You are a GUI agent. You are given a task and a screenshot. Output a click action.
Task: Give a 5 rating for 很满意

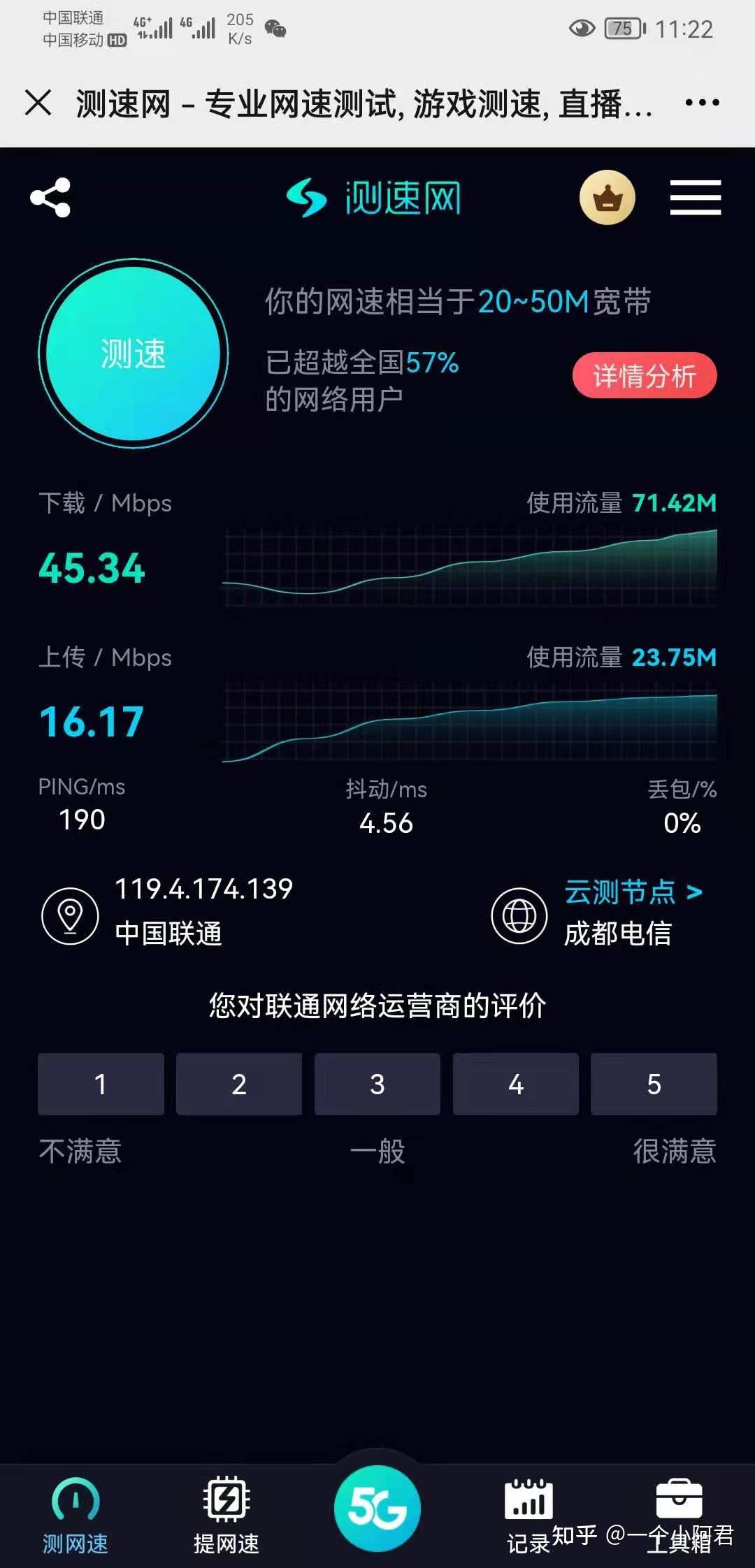coord(654,1084)
